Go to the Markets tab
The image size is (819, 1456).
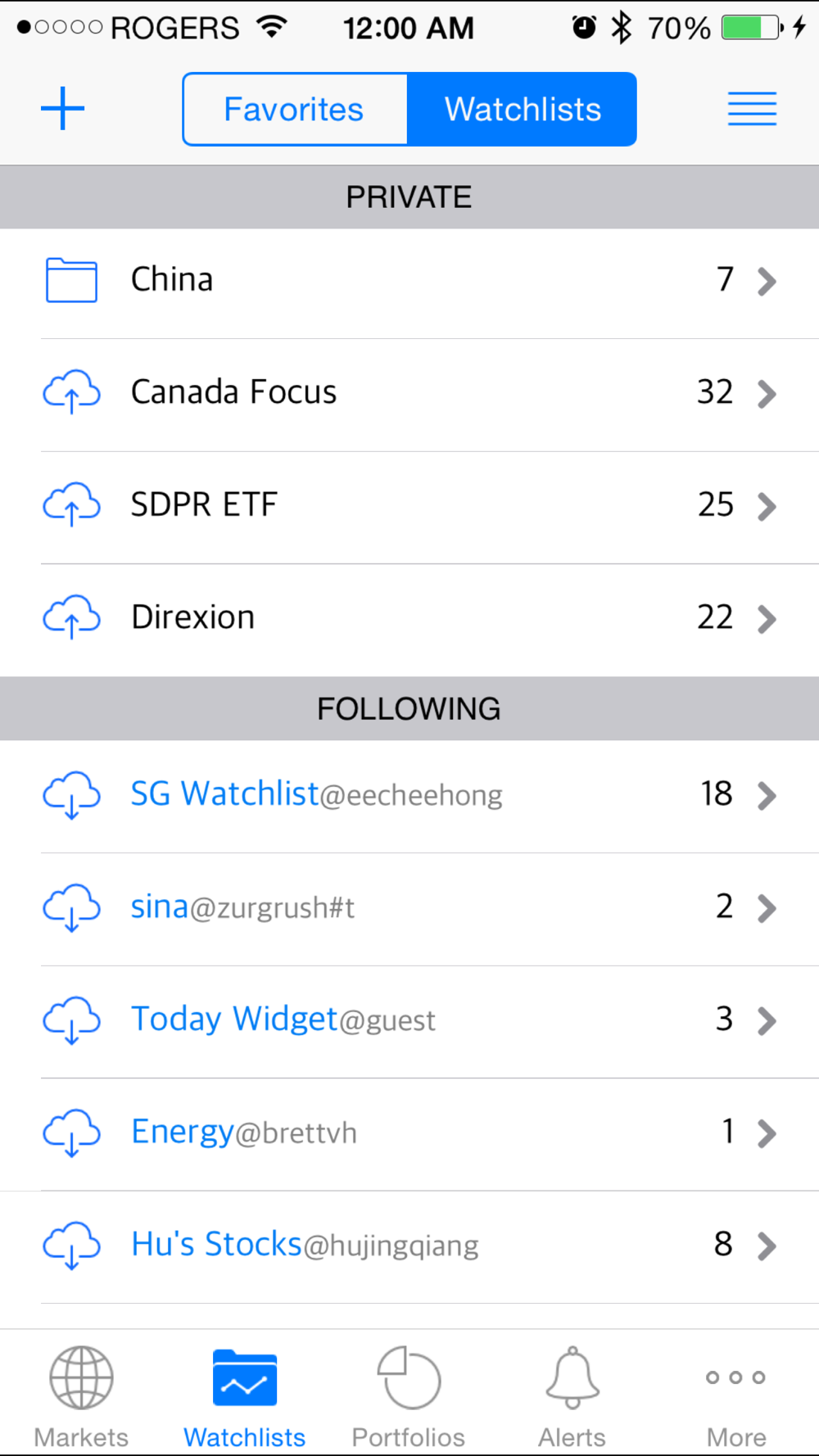click(81, 1397)
